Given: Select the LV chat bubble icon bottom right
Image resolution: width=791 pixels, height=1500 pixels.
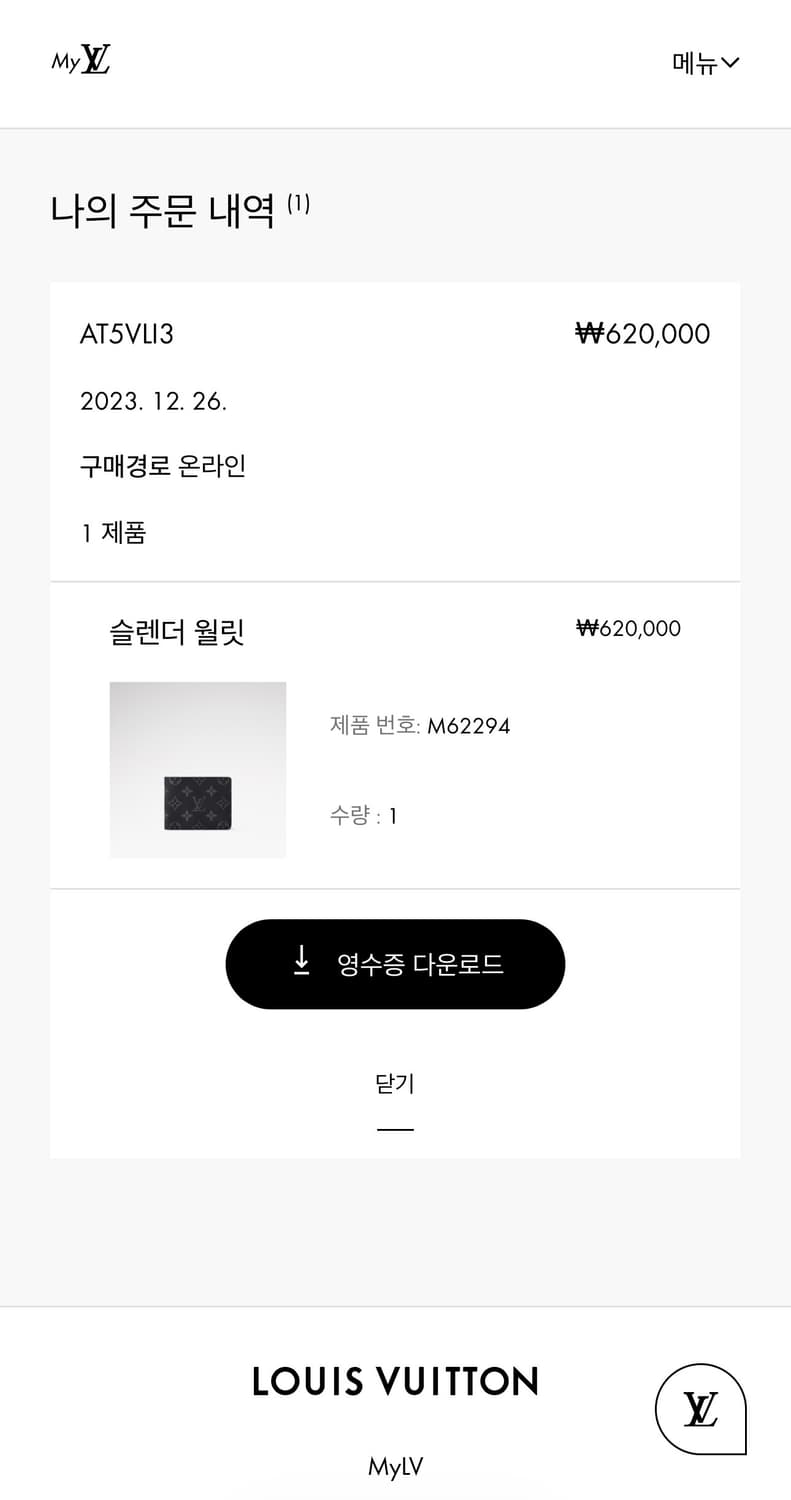Looking at the screenshot, I should [700, 1408].
